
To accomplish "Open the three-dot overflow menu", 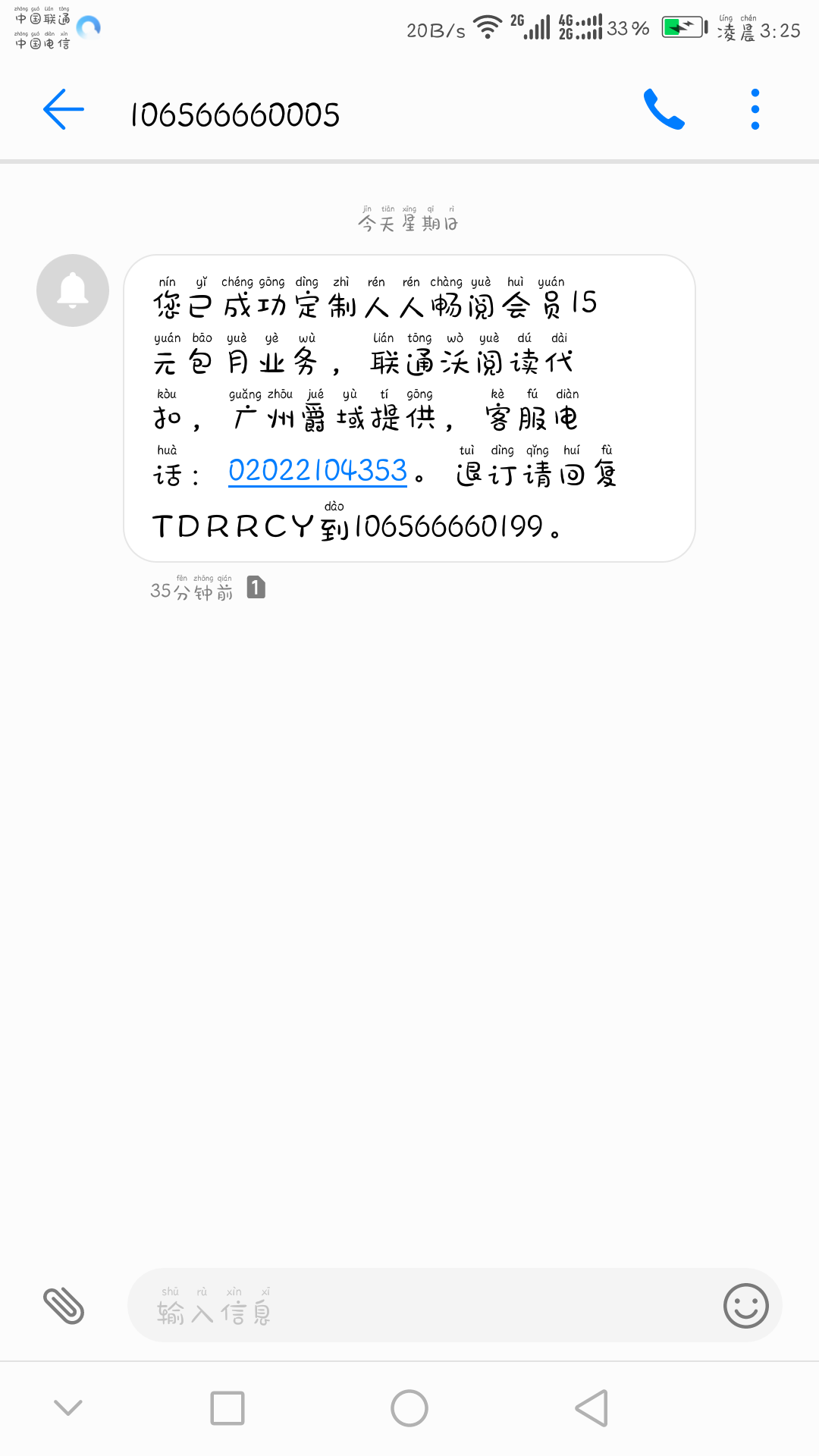I will 755,109.
